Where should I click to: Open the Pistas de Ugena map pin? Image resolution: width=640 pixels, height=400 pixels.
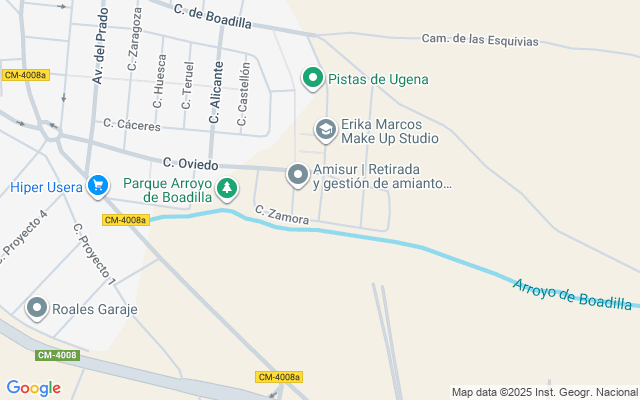(312, 77)
